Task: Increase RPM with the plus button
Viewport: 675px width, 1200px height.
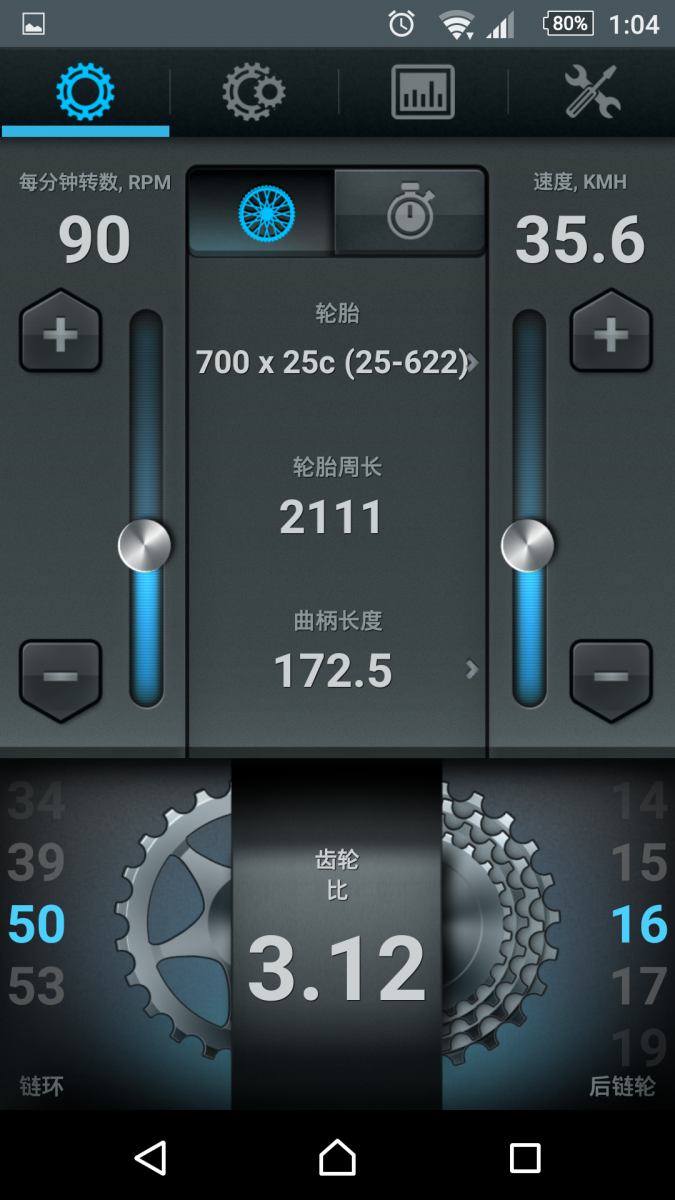Action: (x=61, y=333)
